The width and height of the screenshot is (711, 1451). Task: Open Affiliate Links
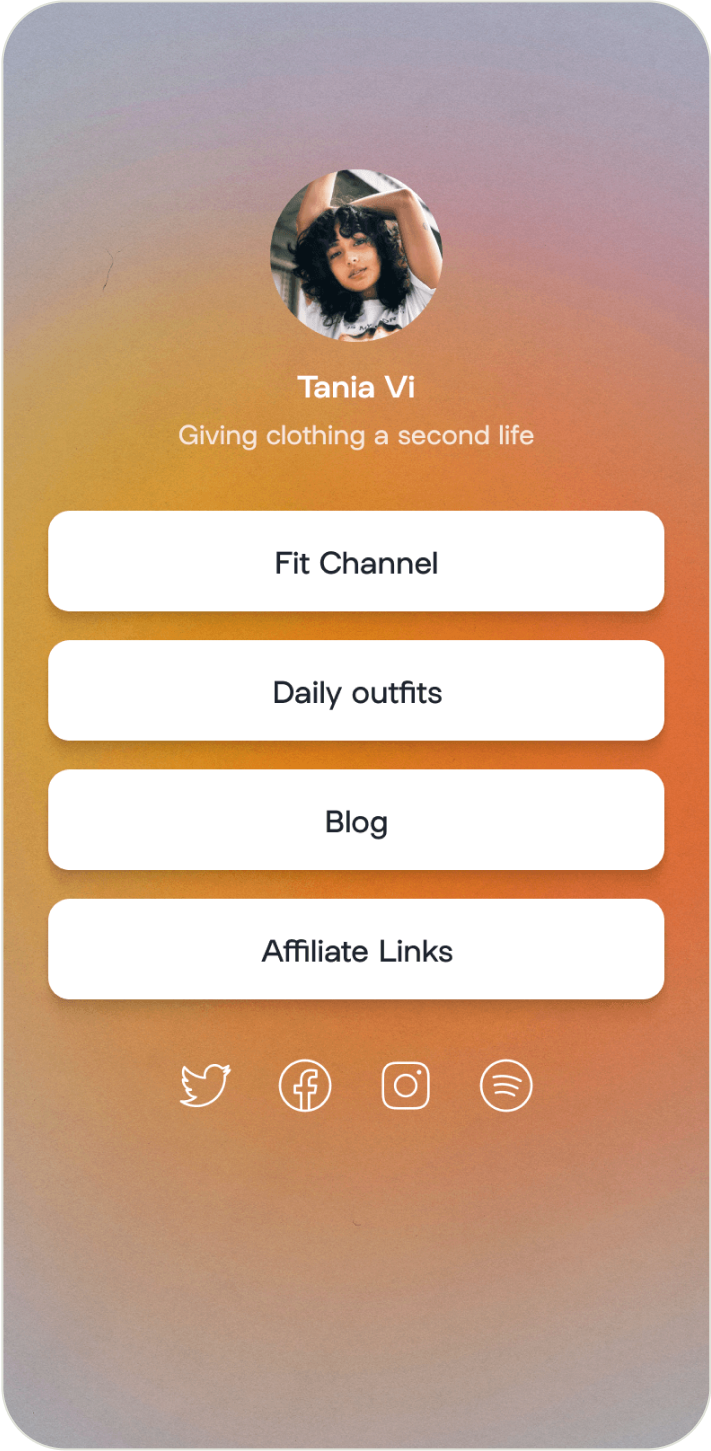click(356, 949)
